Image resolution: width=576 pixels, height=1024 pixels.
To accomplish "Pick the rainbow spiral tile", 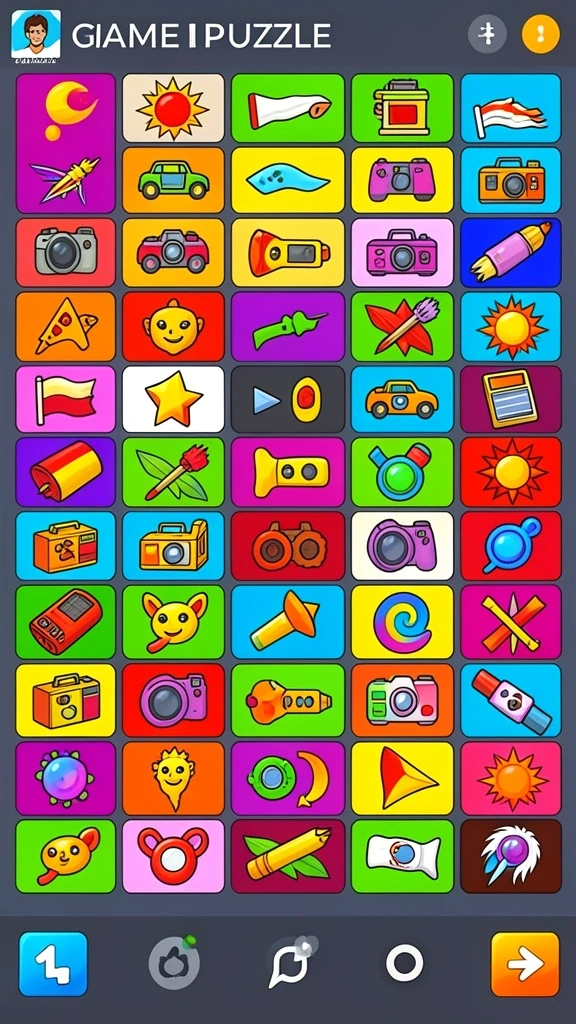I will (402, 622).
